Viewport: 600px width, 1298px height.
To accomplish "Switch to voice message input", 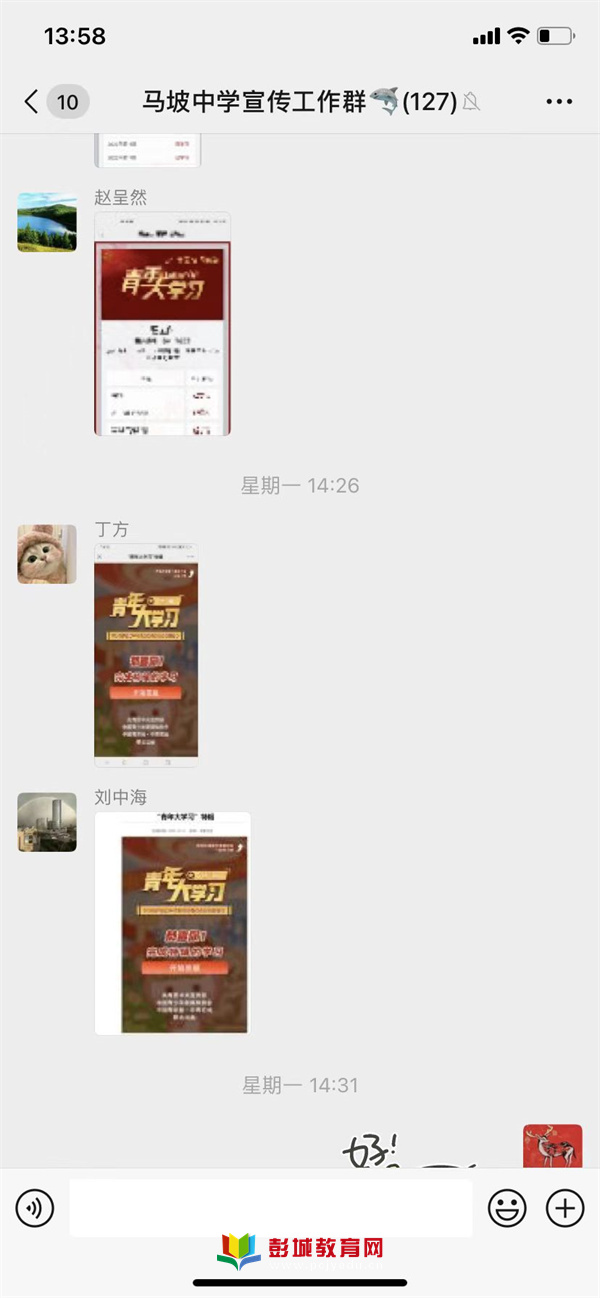I will click(x=35, y=1209).
